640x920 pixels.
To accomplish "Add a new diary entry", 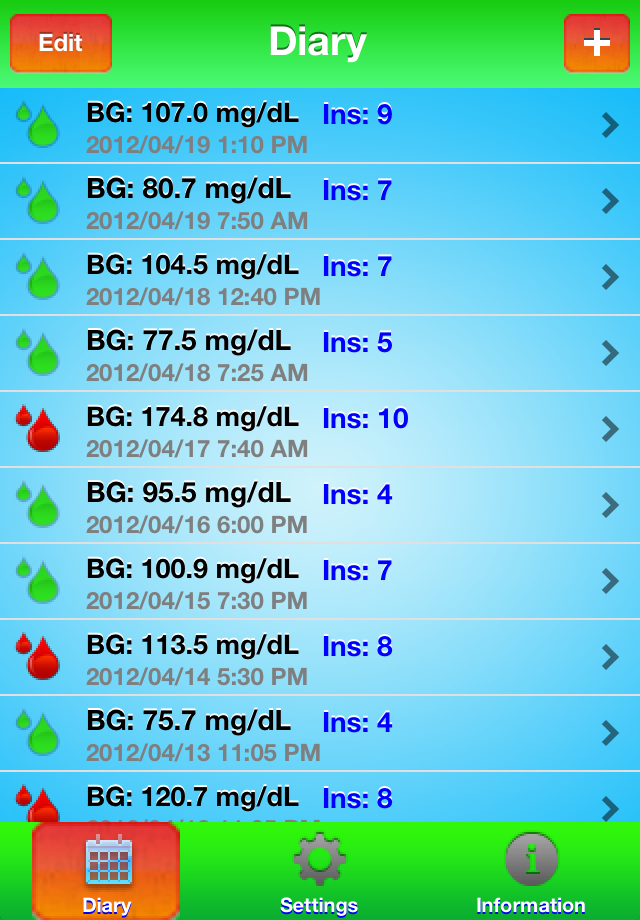I will point(596,43).
